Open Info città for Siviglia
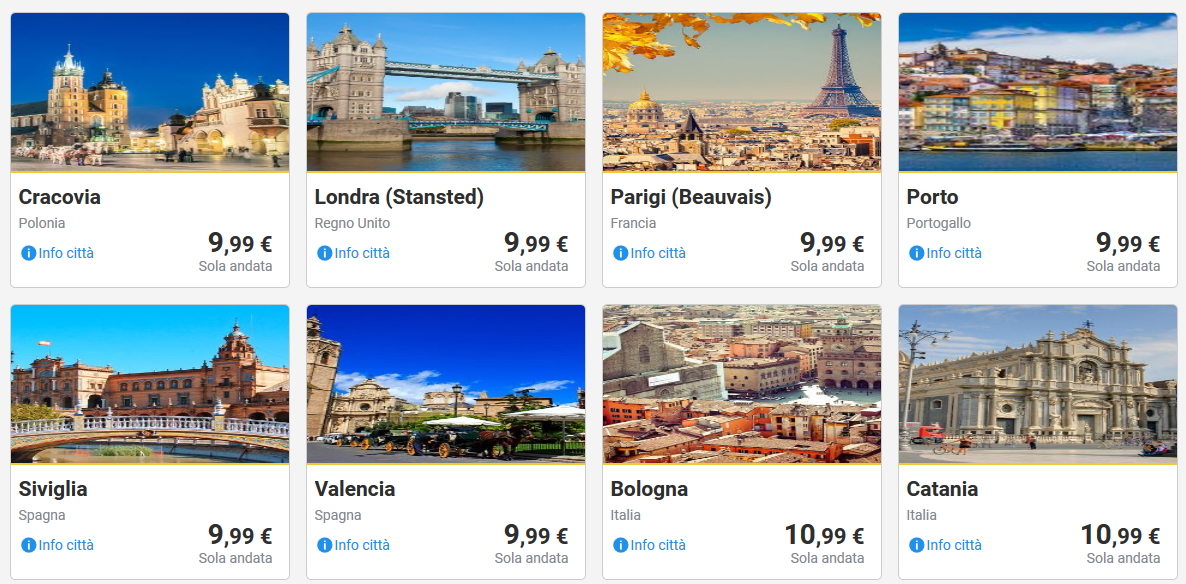The width and height of the screenshot is (1186, 584). pyautogui.click(x=58, y=545)
